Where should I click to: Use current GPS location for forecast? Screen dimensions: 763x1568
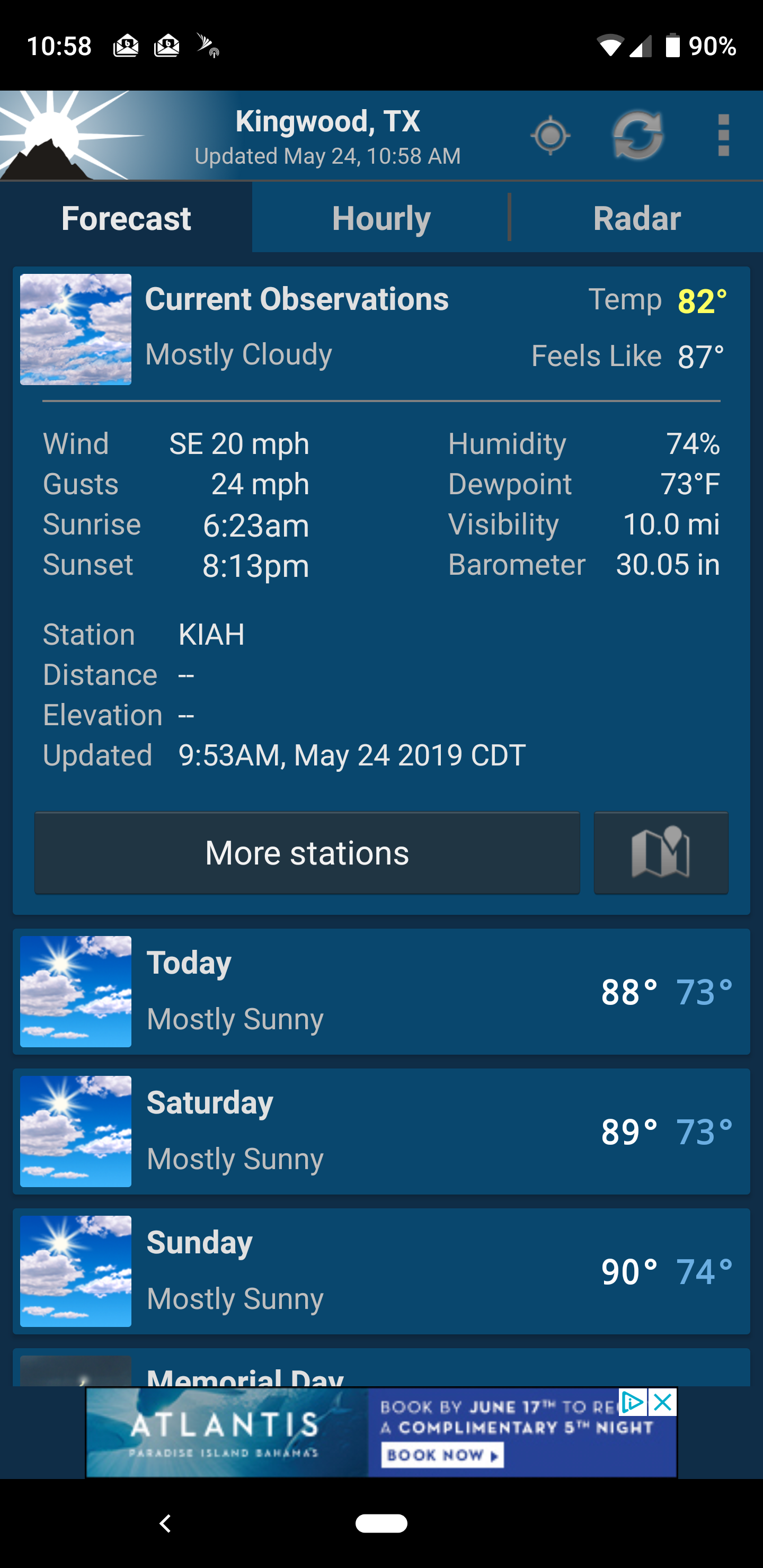click(551, 135)
